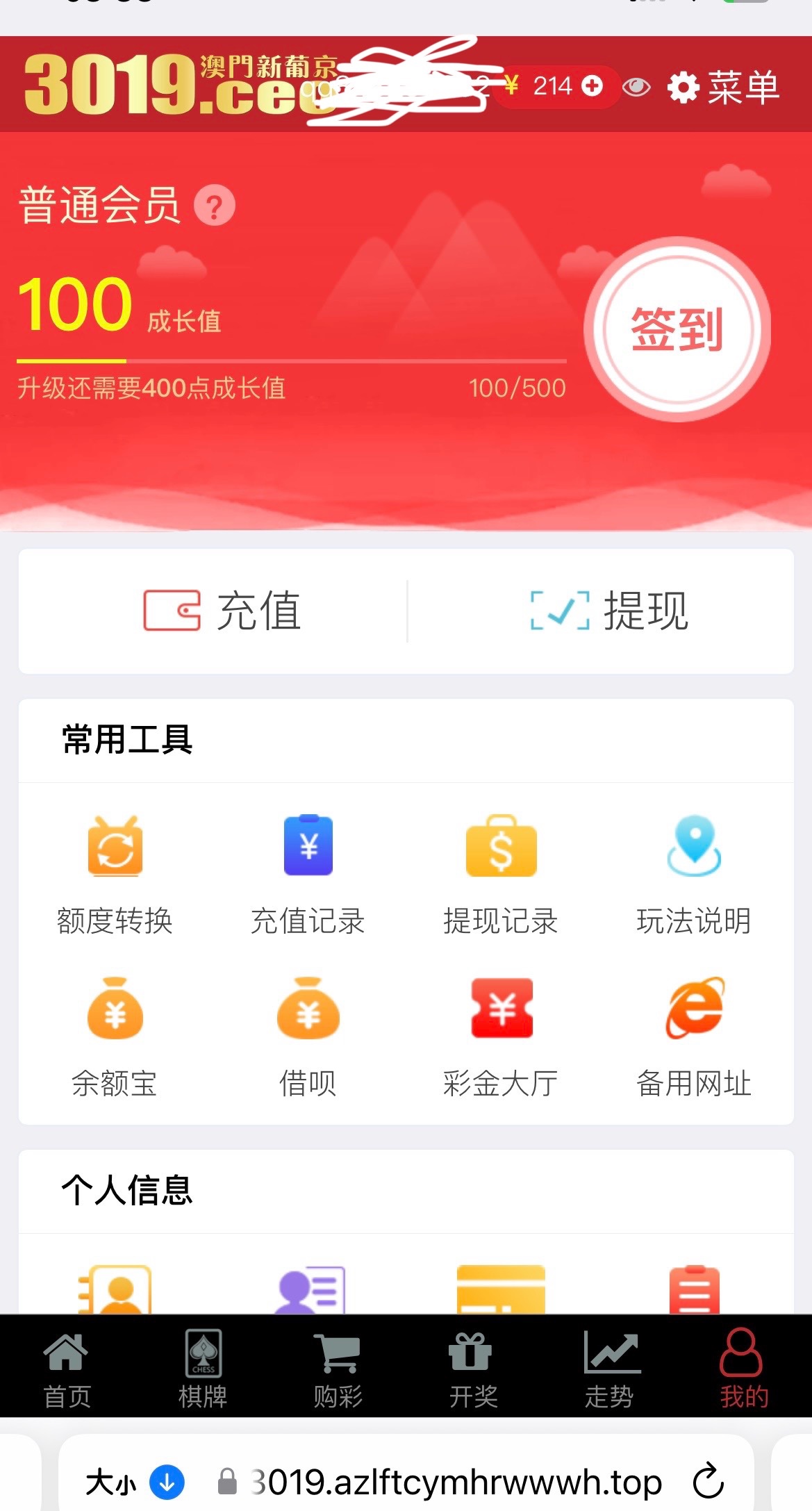Tap the plus icon beside the 214 balance

click(592, 86)
